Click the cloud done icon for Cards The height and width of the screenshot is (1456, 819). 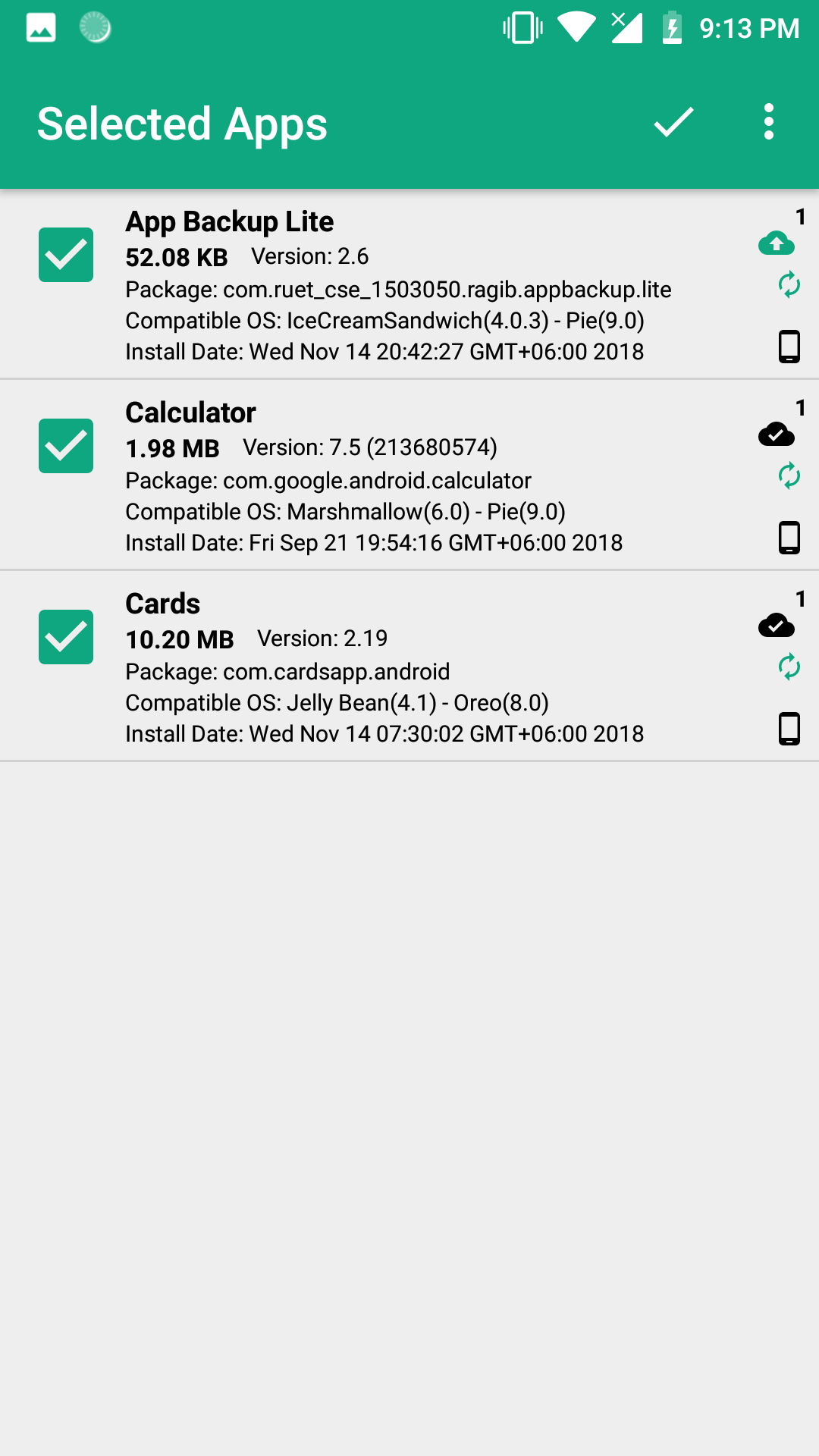click(776, 626)
